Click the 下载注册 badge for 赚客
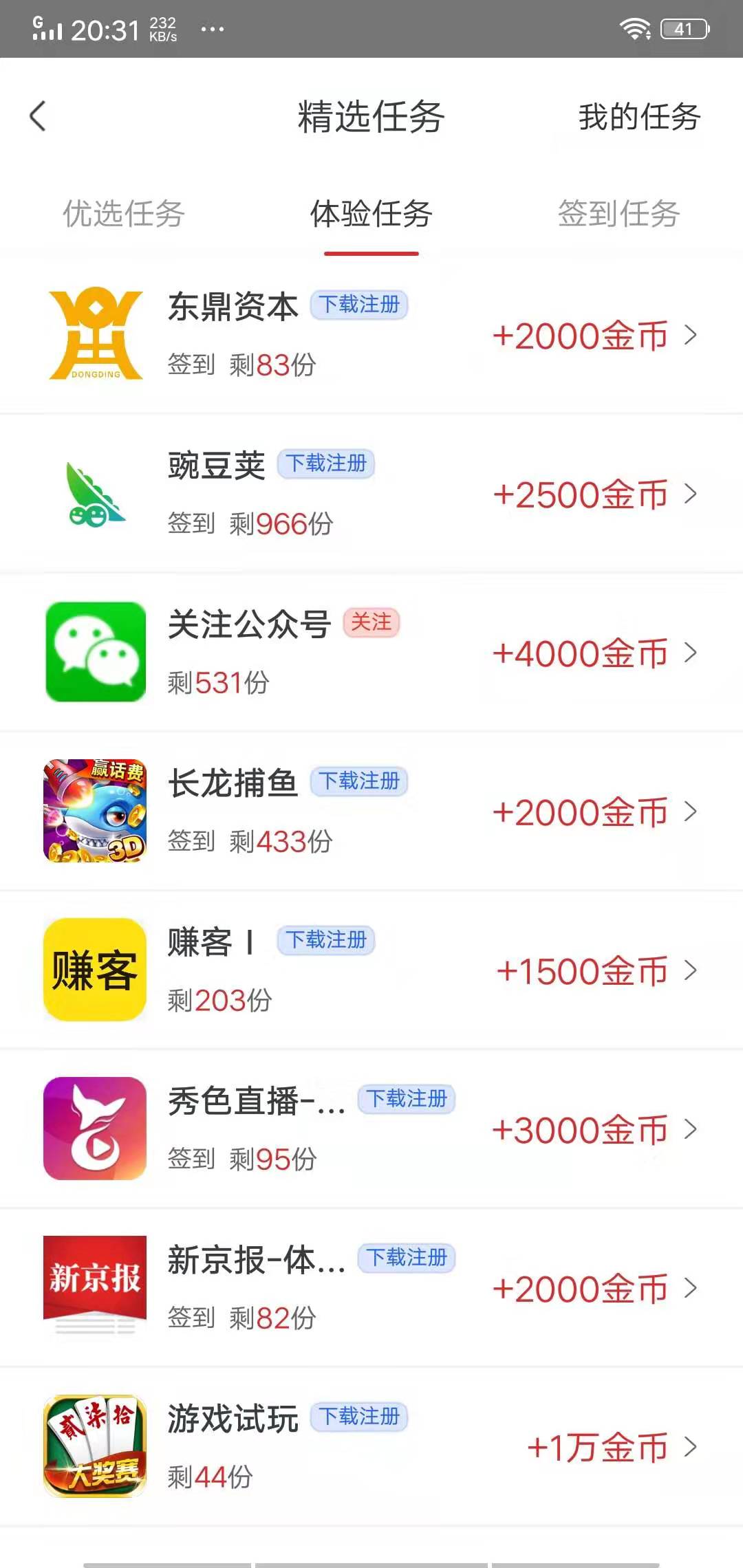Screen dimensions: 743x1568 coord(325,941)
